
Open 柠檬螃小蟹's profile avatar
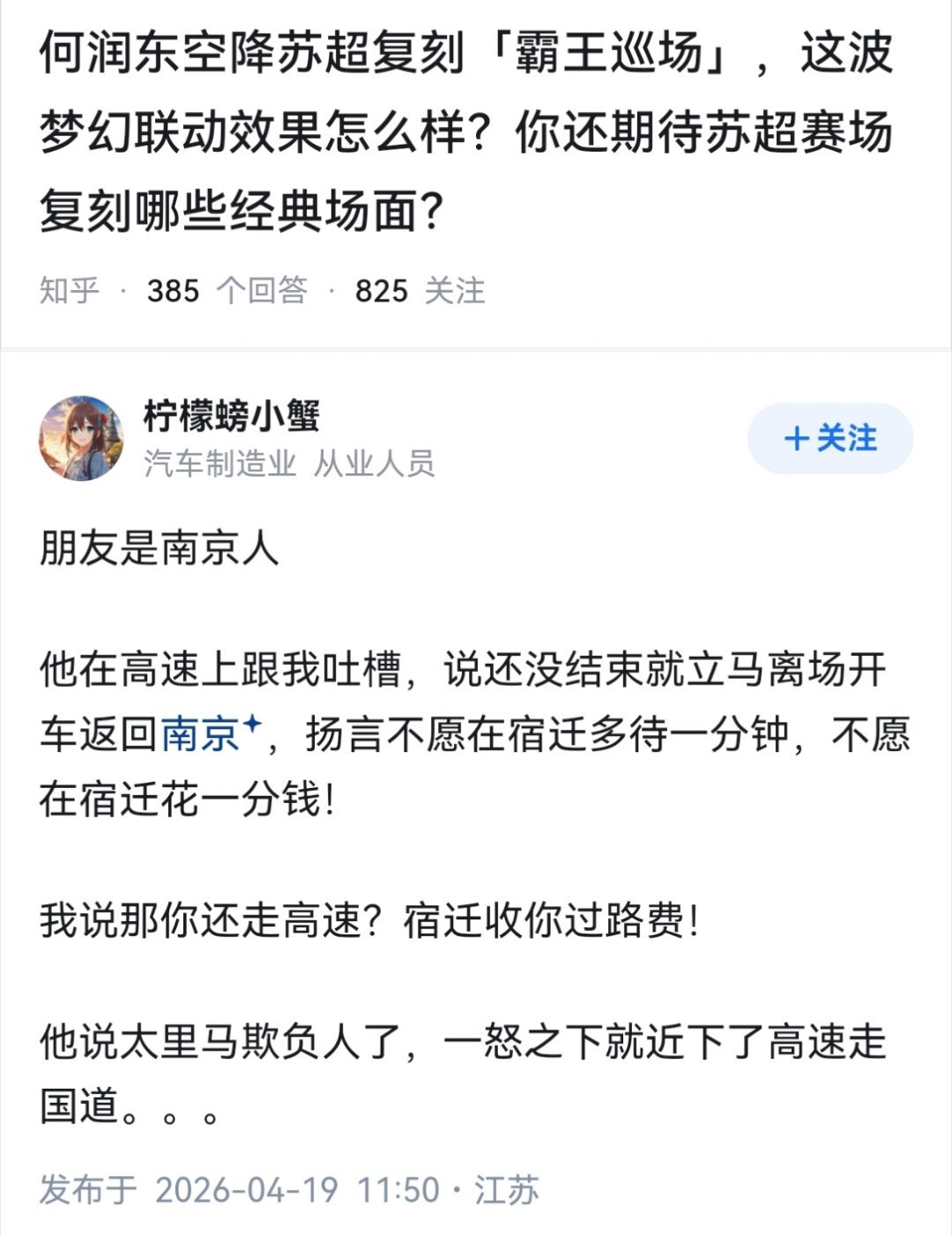[x=83, y=438]
